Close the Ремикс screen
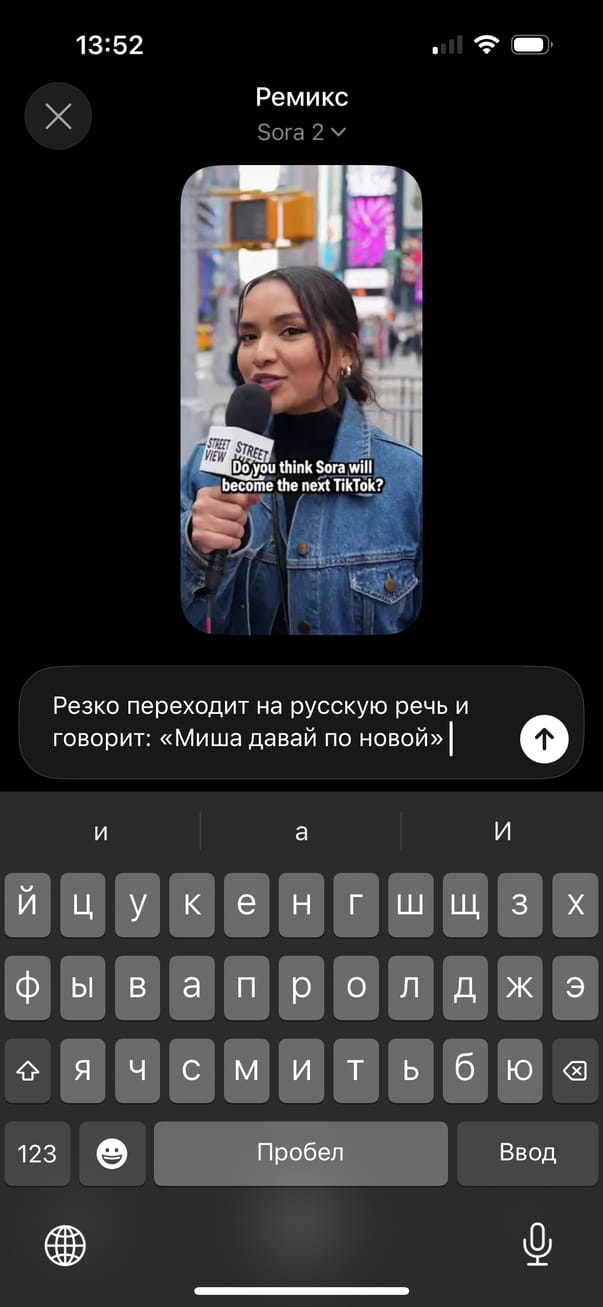The width and height of the screenshot is (603, 1307). tap(58, 117)
